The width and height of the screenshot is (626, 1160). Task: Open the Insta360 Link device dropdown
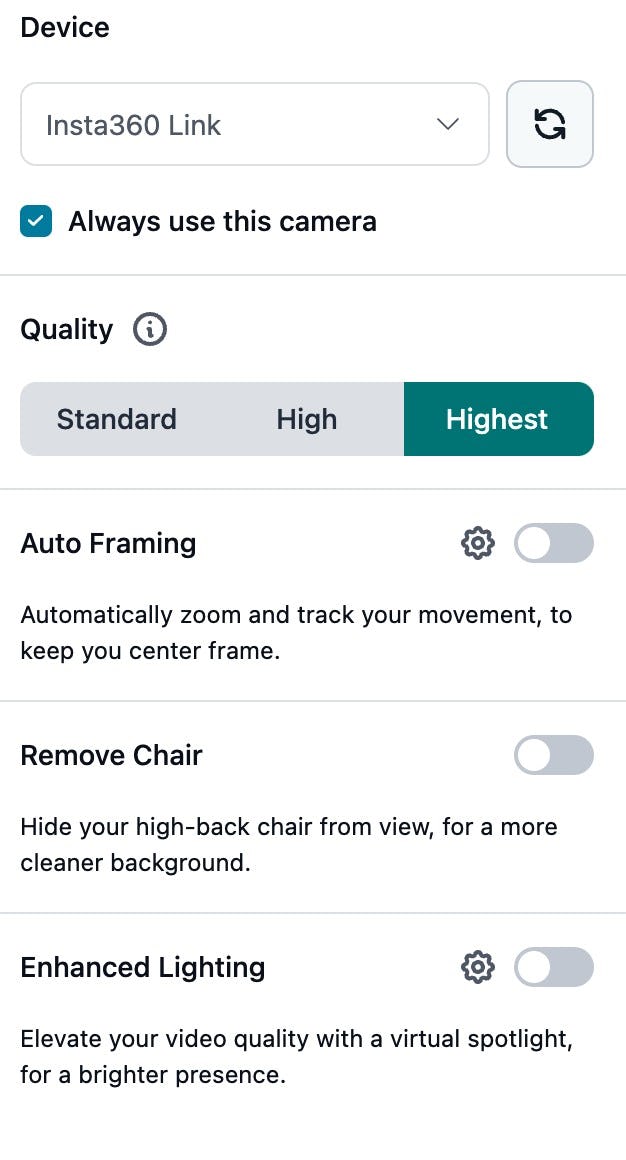(254, 125)
